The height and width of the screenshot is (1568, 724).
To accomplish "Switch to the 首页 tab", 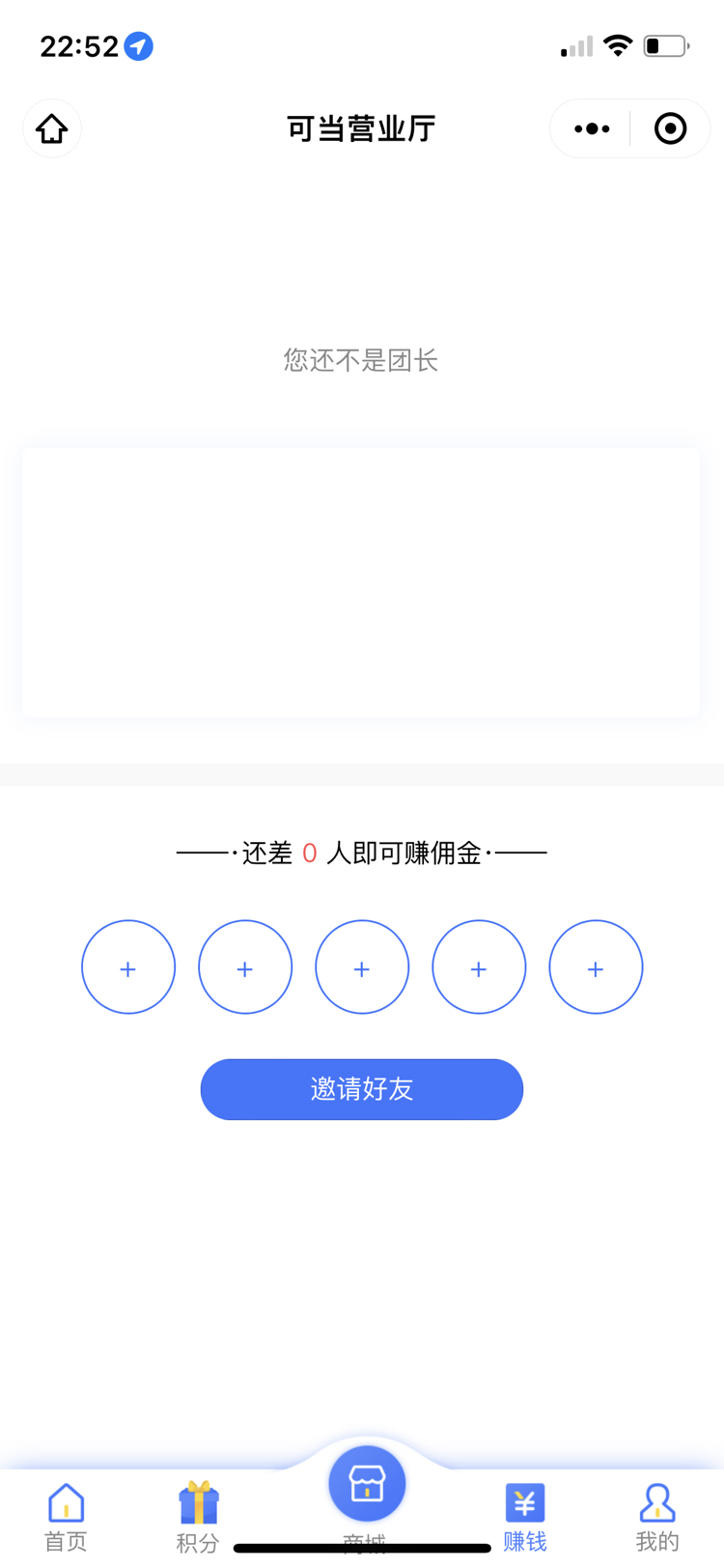I will [x=66, y=1516].
